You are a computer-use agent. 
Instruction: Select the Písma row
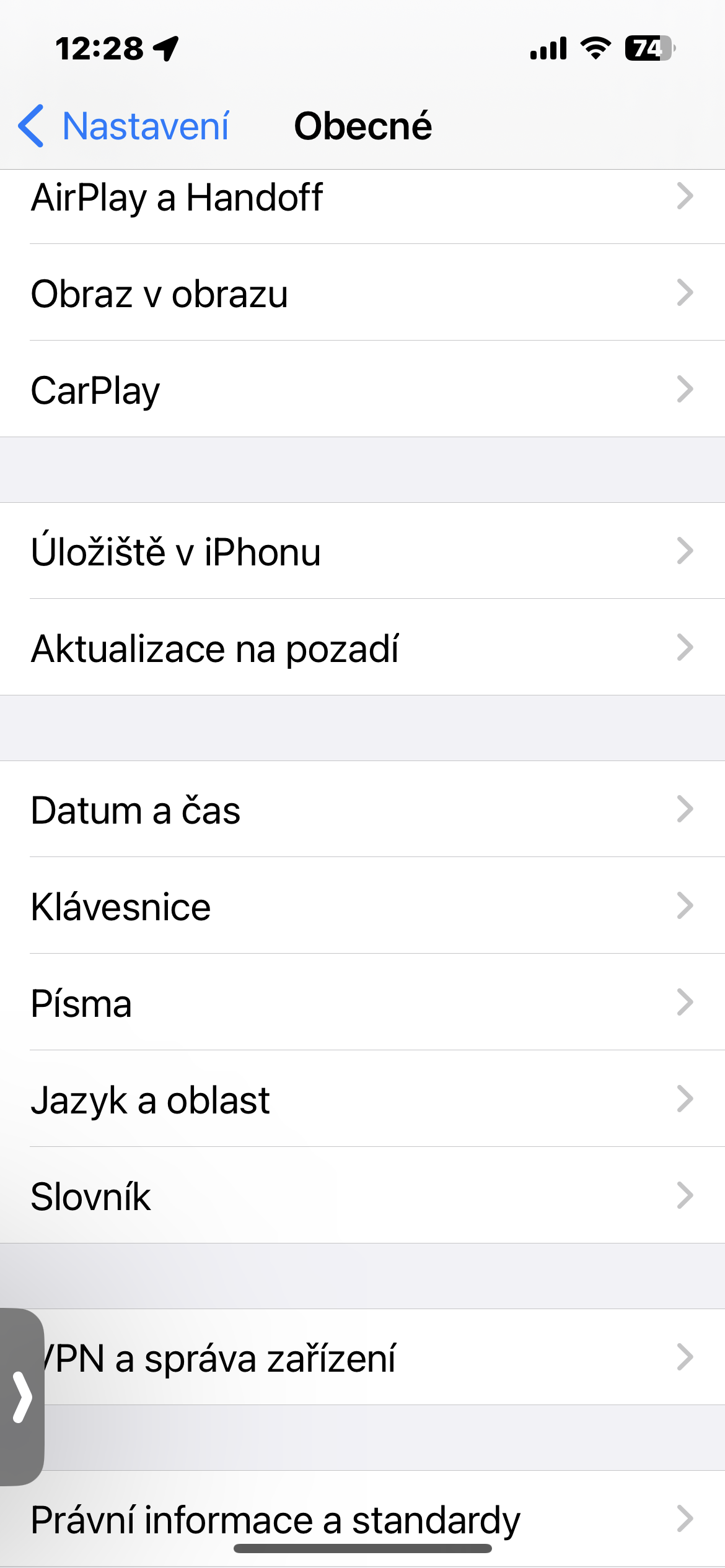[x=362, y=1003]
